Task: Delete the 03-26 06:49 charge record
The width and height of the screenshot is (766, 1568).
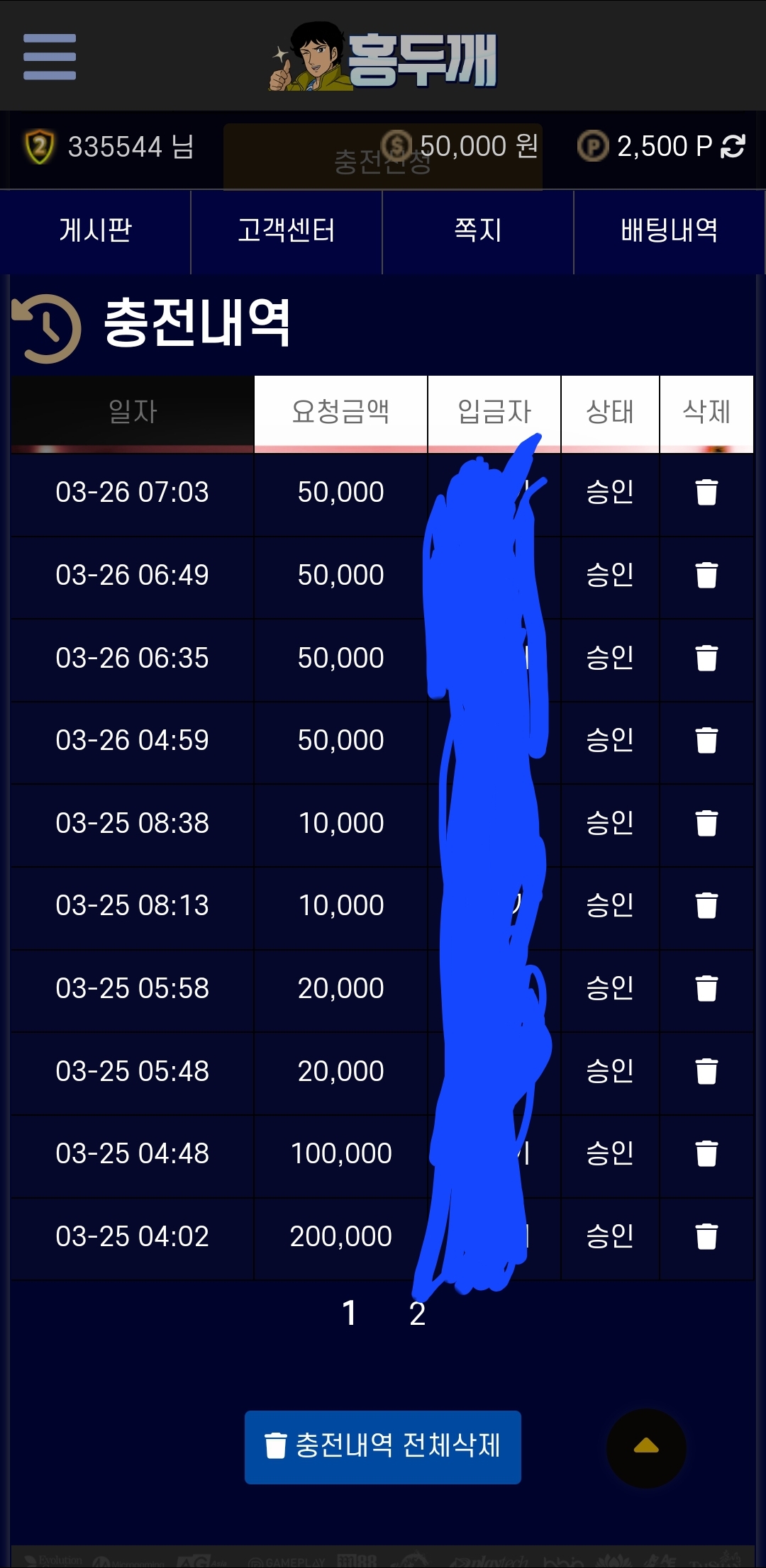Action: pyautogui.click(x=706, y=575)
